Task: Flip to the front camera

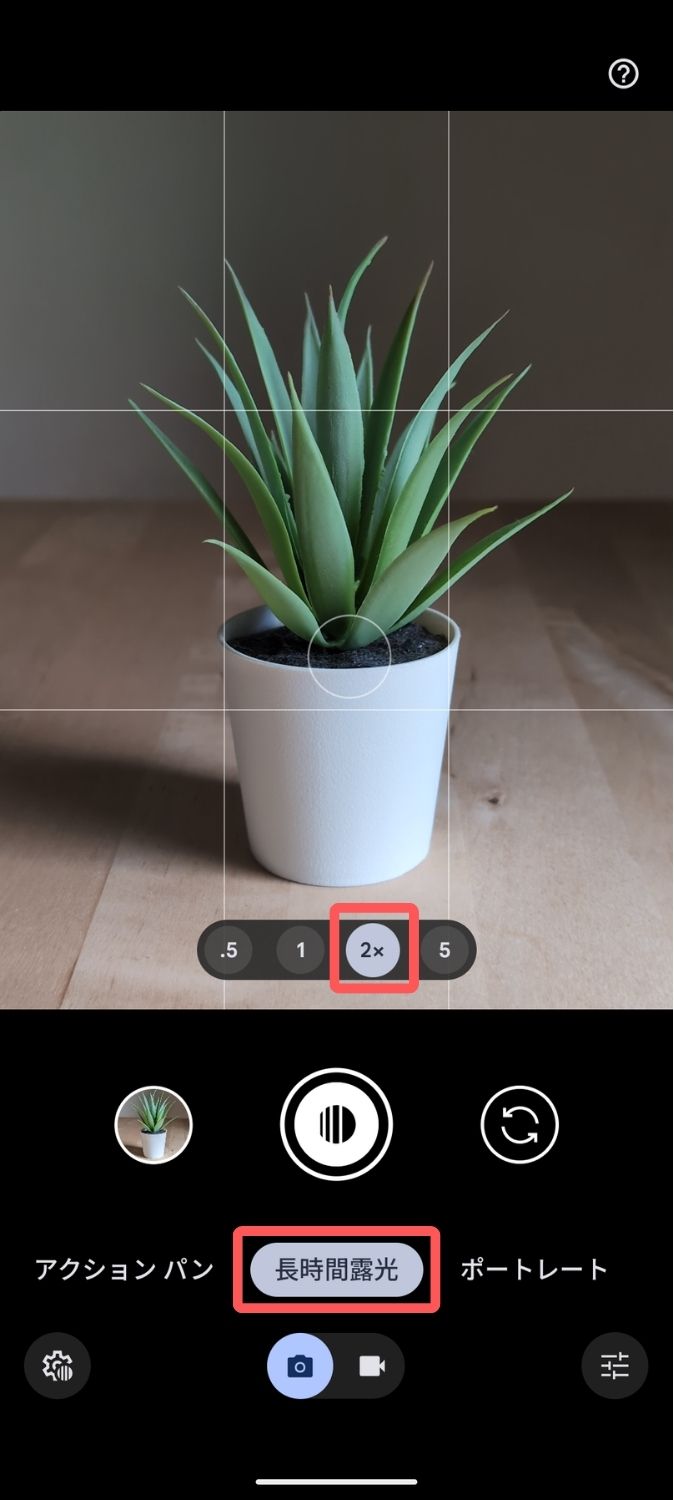Action: click(519, 1125)
